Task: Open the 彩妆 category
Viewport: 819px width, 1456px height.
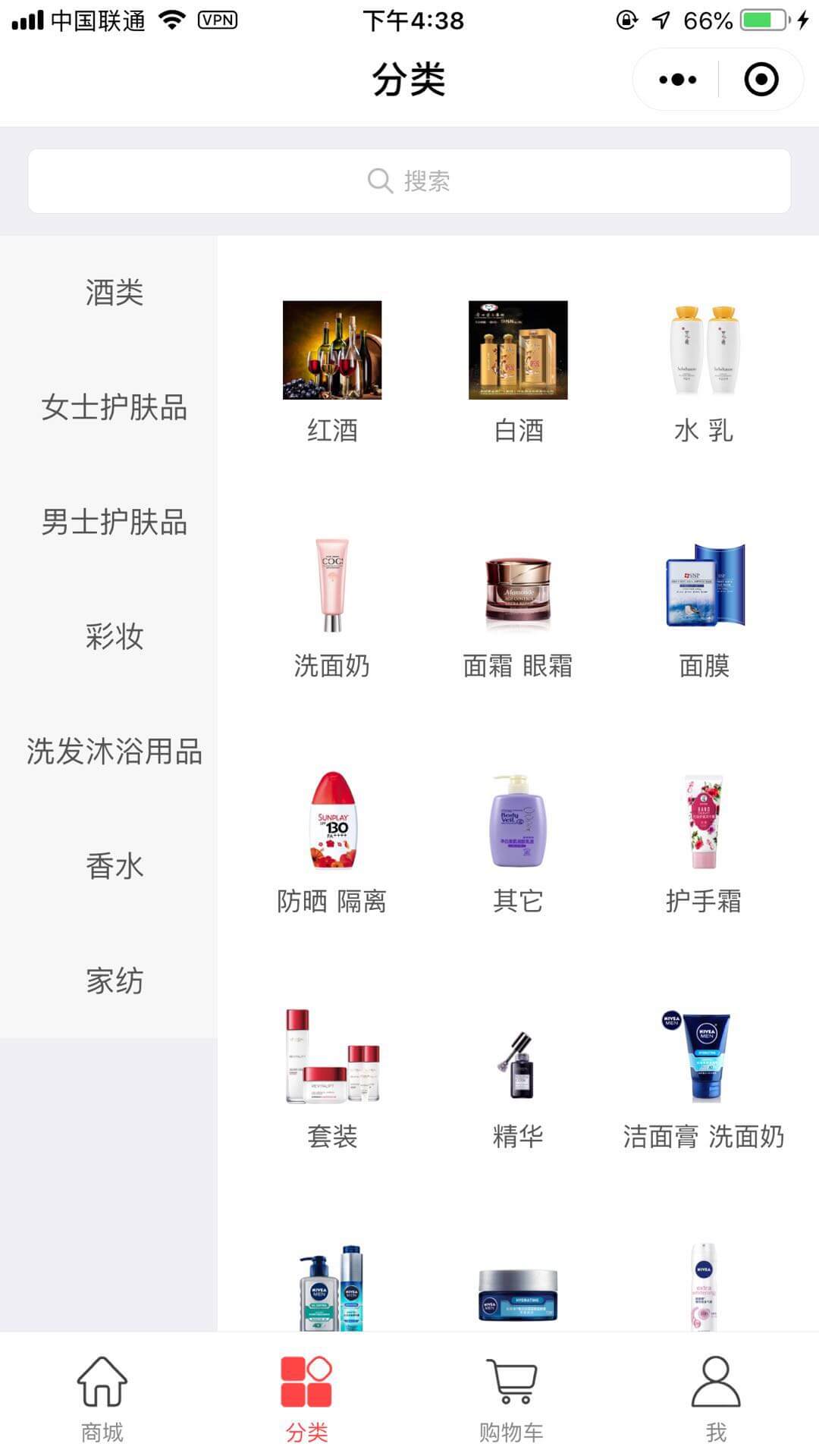Action: click(114, 637)
